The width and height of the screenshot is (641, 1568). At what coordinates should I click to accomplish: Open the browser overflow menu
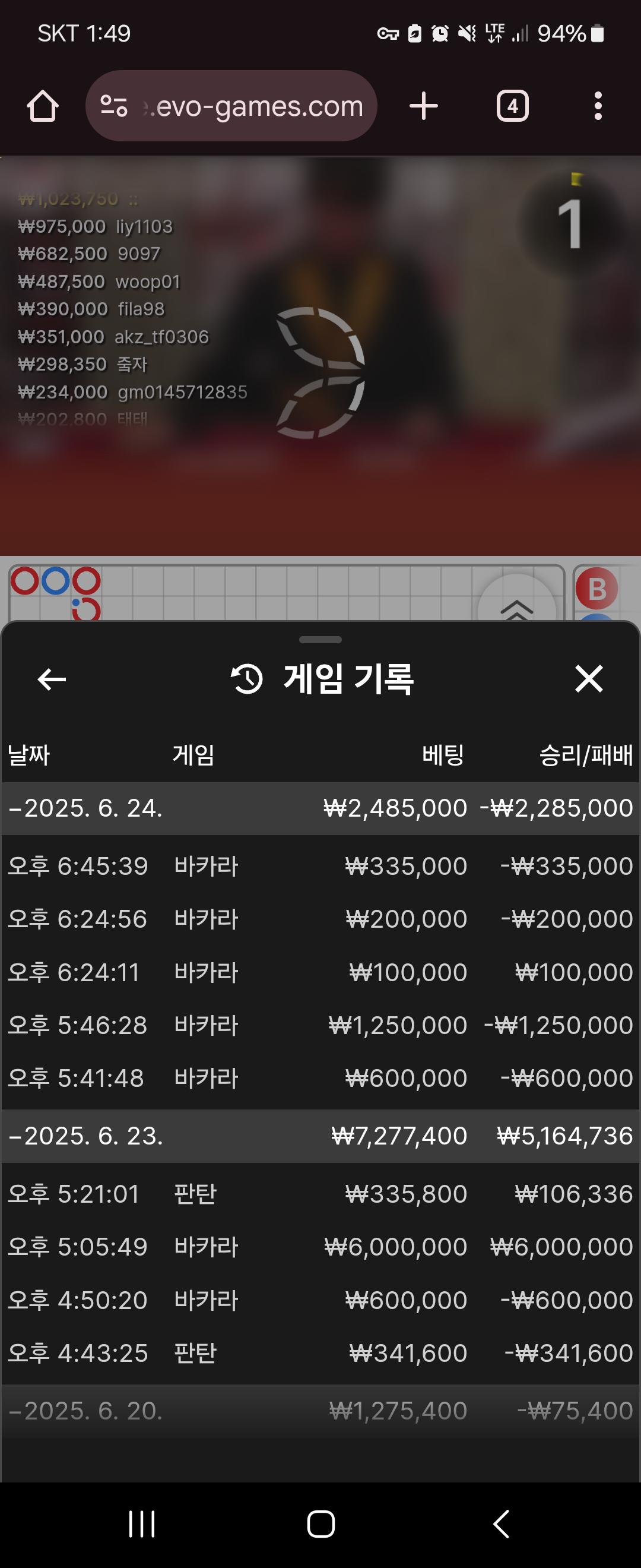[598, 106]
